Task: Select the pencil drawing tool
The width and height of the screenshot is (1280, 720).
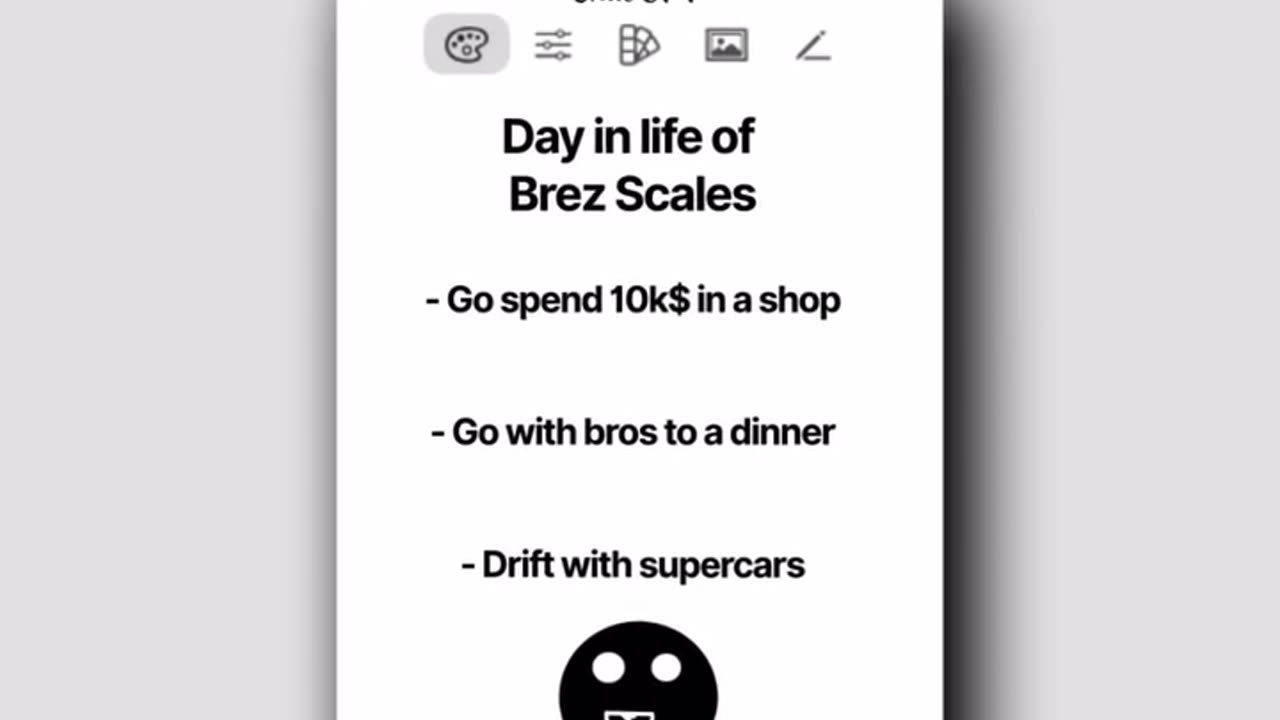Action: [813, 46]
